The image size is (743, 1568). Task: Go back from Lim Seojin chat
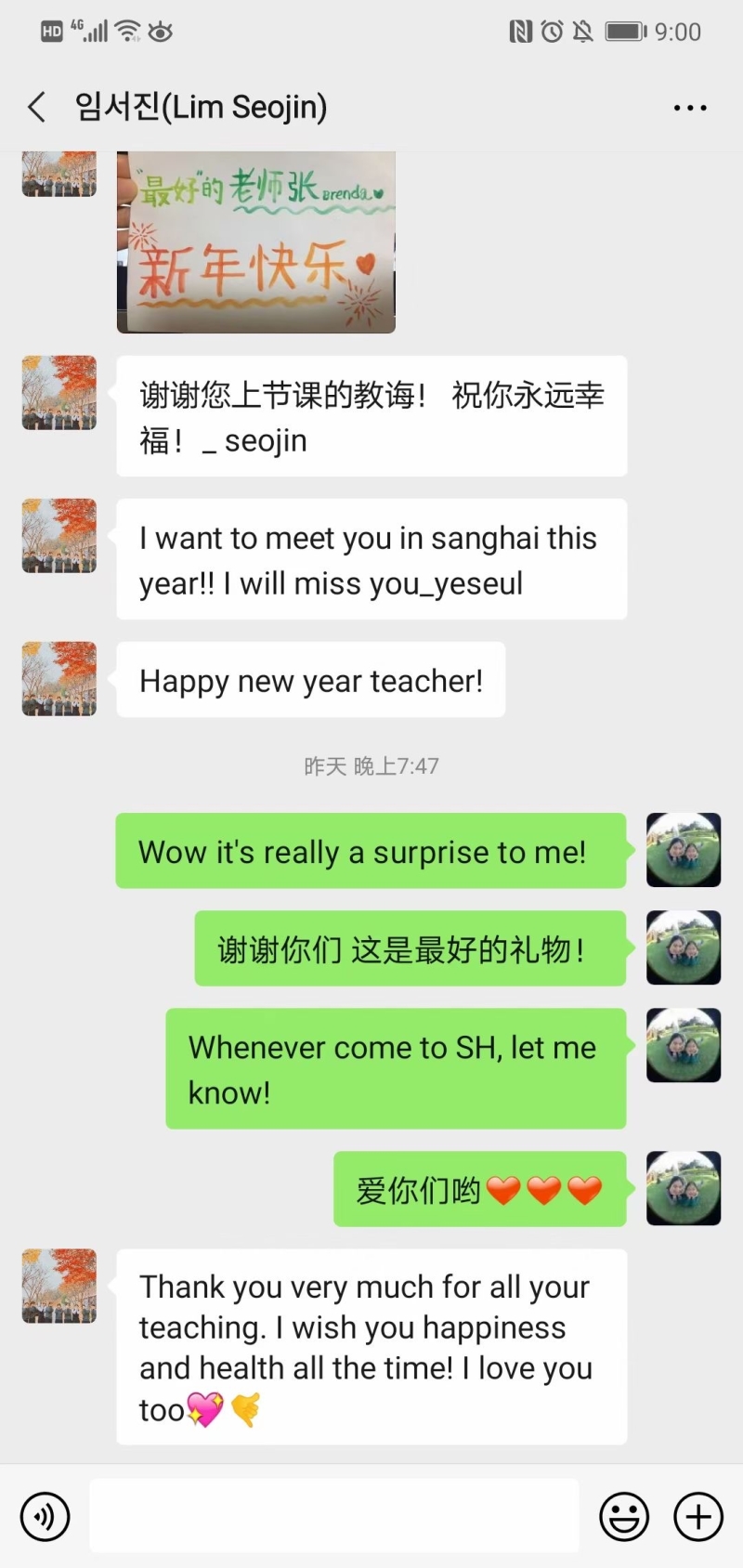[x=37, y=107]
